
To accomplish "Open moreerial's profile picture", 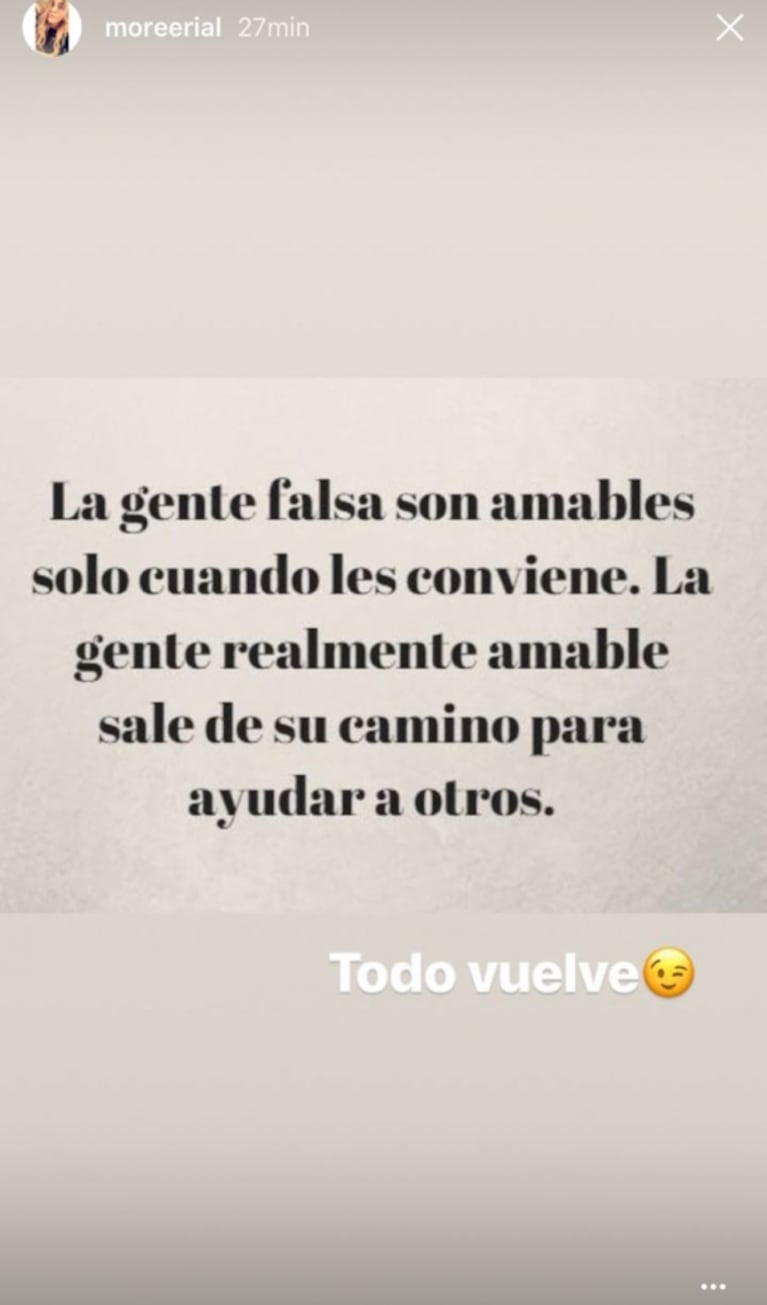I will coord(52,28).
